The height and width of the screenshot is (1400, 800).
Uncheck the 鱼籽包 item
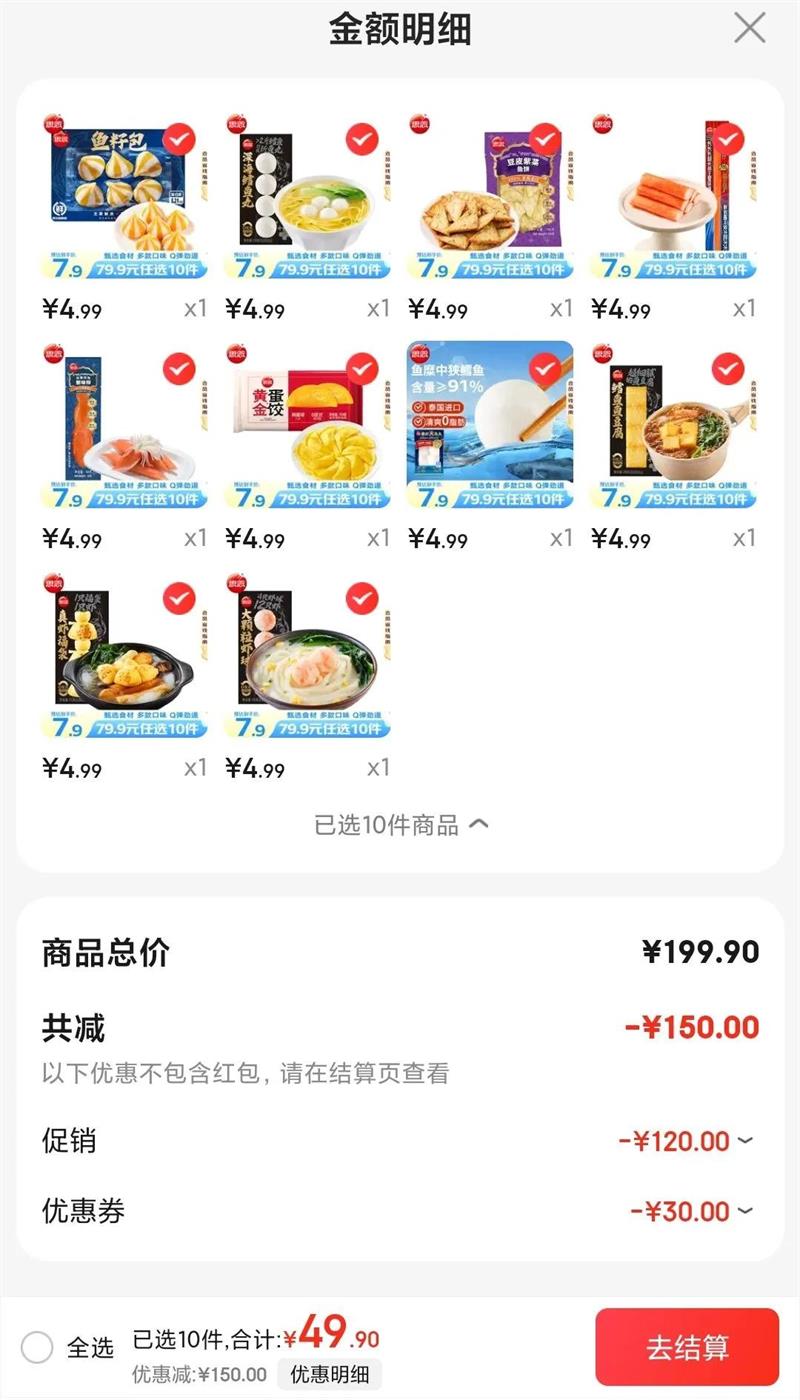point(179,140)
